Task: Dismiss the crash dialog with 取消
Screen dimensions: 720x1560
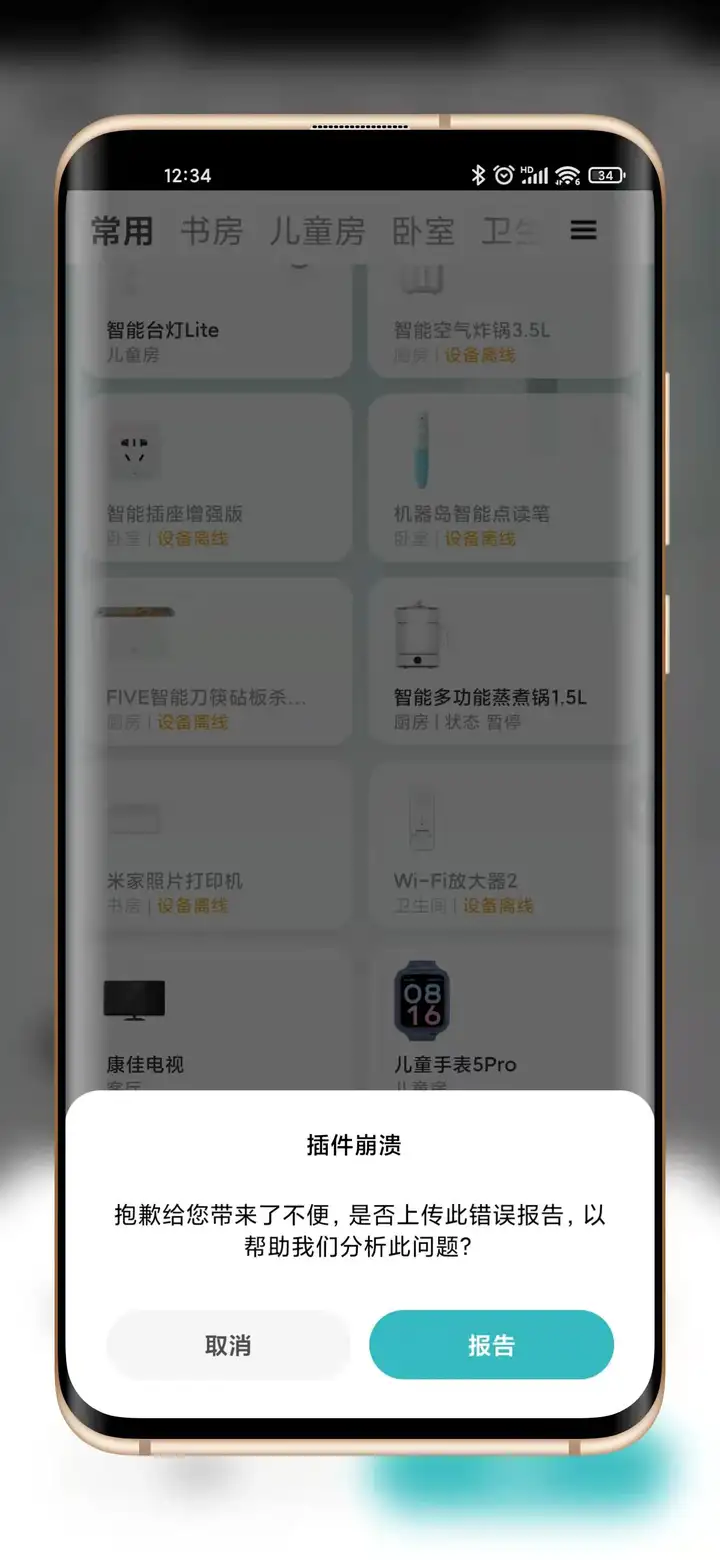Action: tap(228, 1345)
